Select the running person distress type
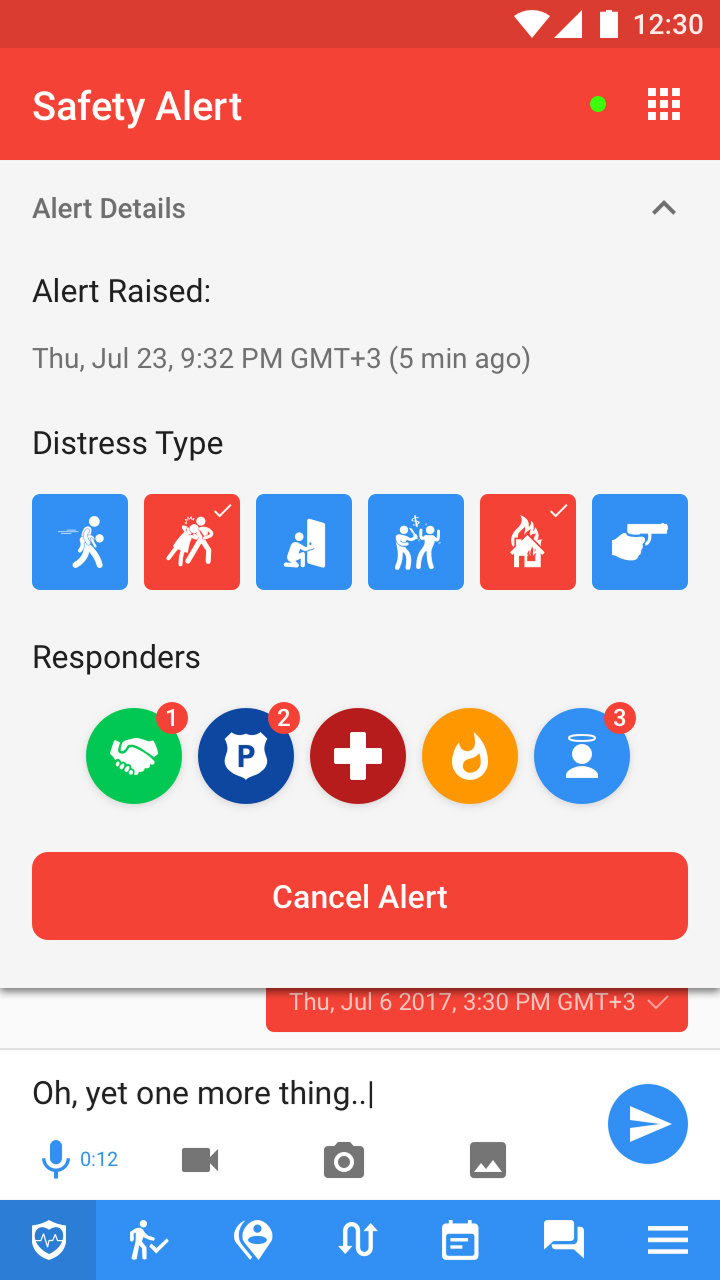The height and width of the screenshot is (1280, 720). point(80,542)
